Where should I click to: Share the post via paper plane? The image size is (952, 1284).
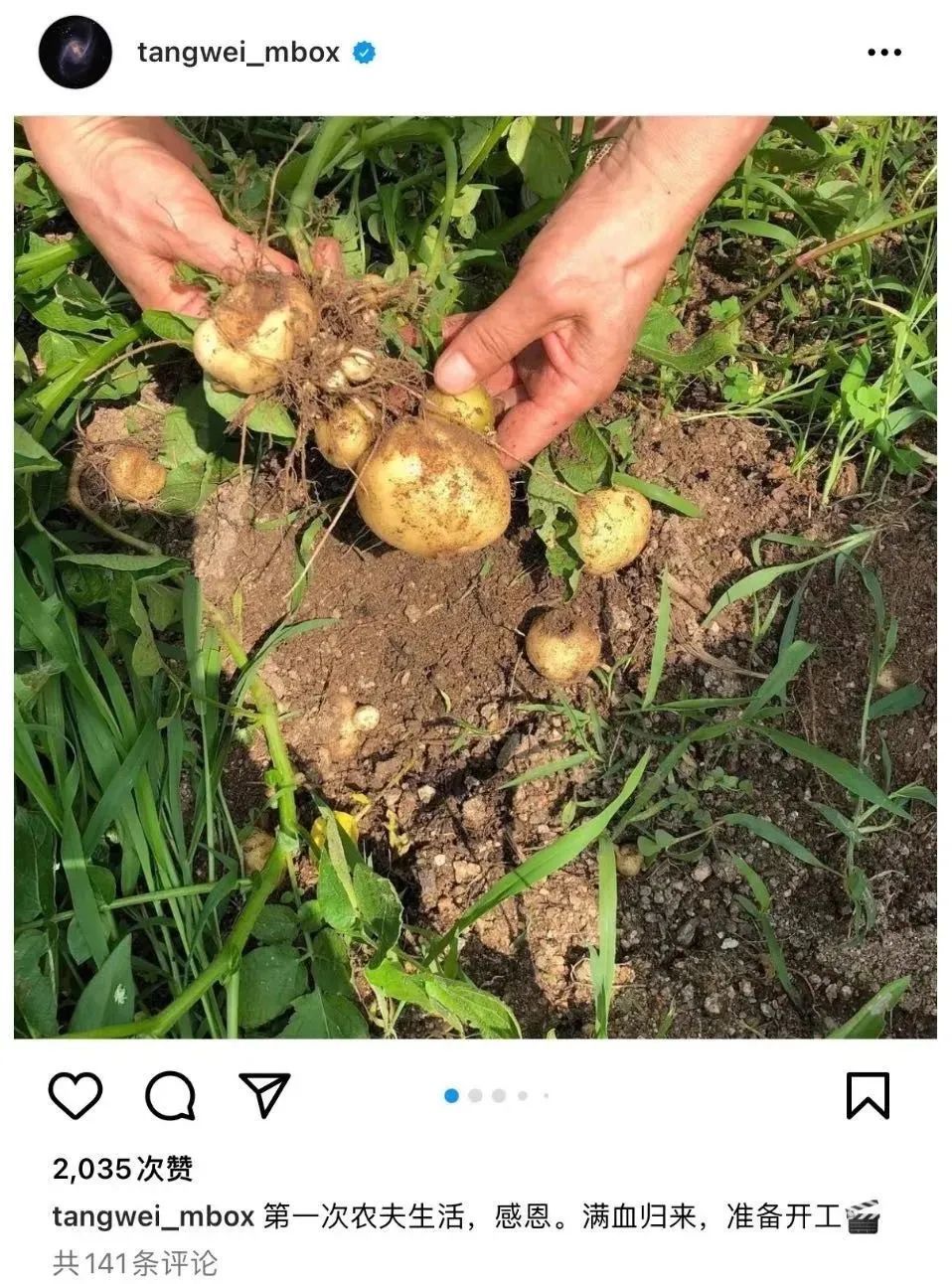point(264,1094)
